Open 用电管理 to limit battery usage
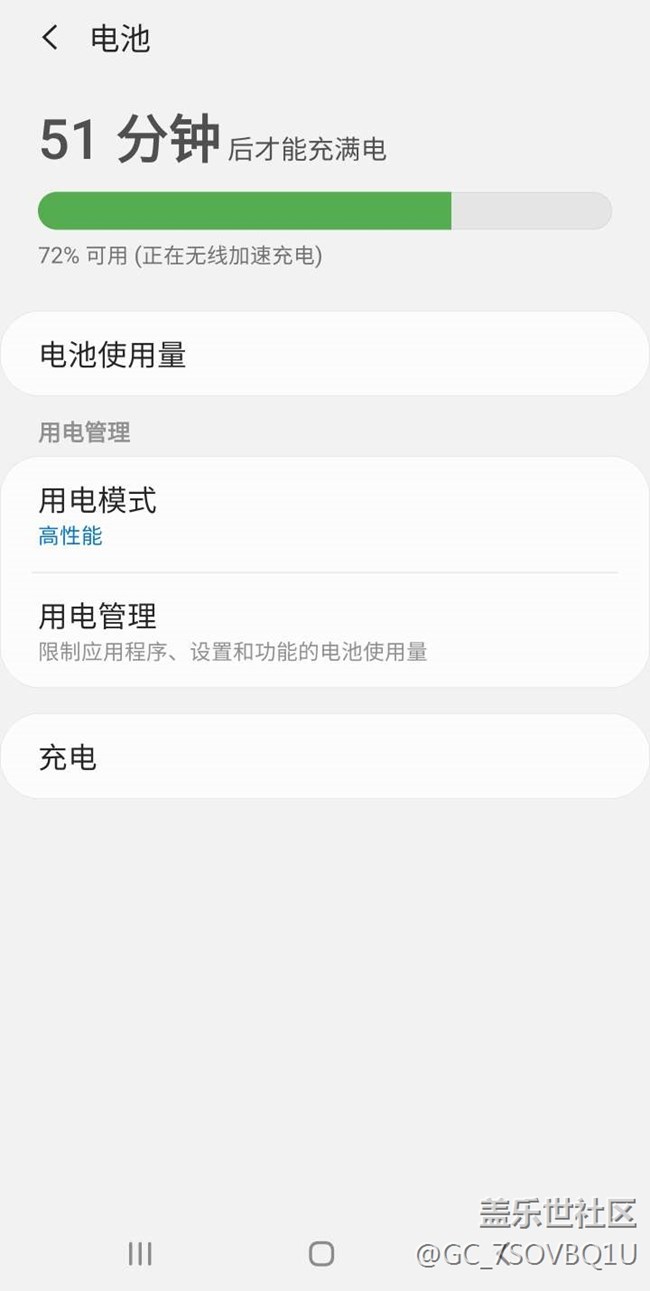The image size is (650, 1291). (x=324, y=630)
